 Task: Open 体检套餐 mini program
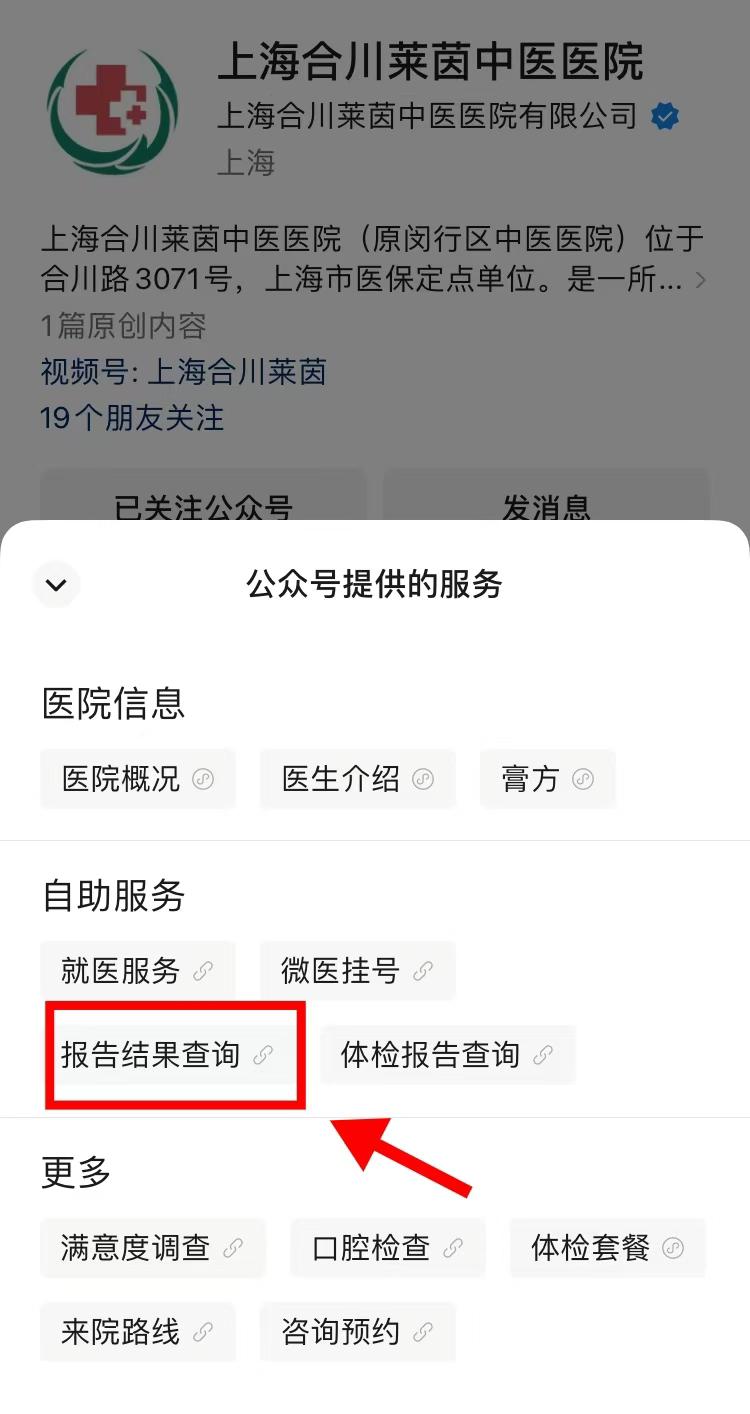click(607, 1247)
